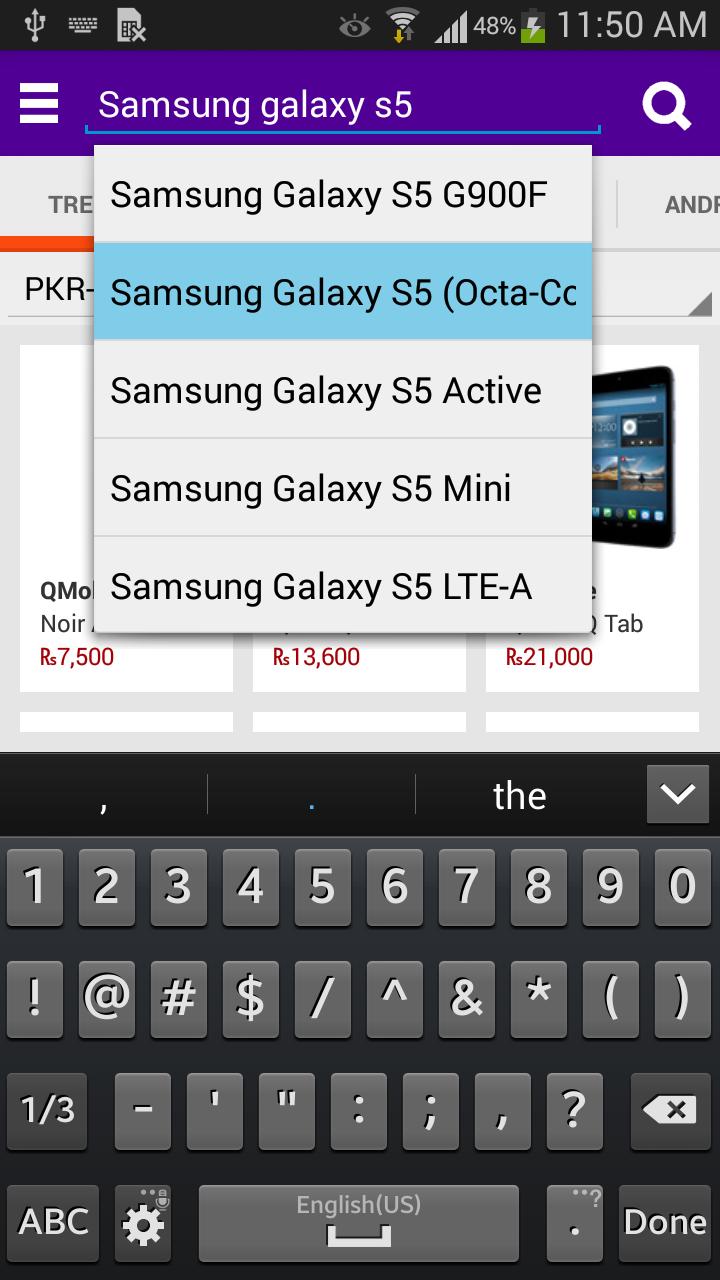Insert the suggested word "the"
Viewport: 720px width, 1280px height.
[x=519, y=796]
